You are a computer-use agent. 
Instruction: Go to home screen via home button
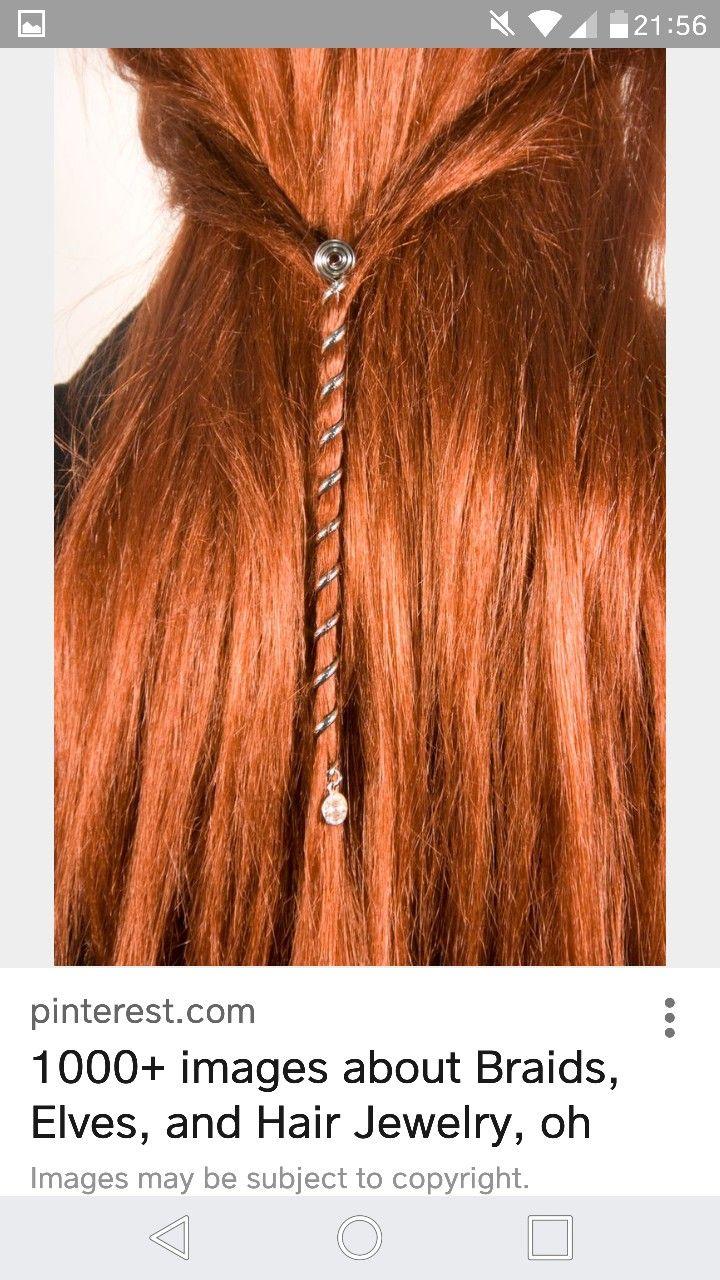[360, 1238]
